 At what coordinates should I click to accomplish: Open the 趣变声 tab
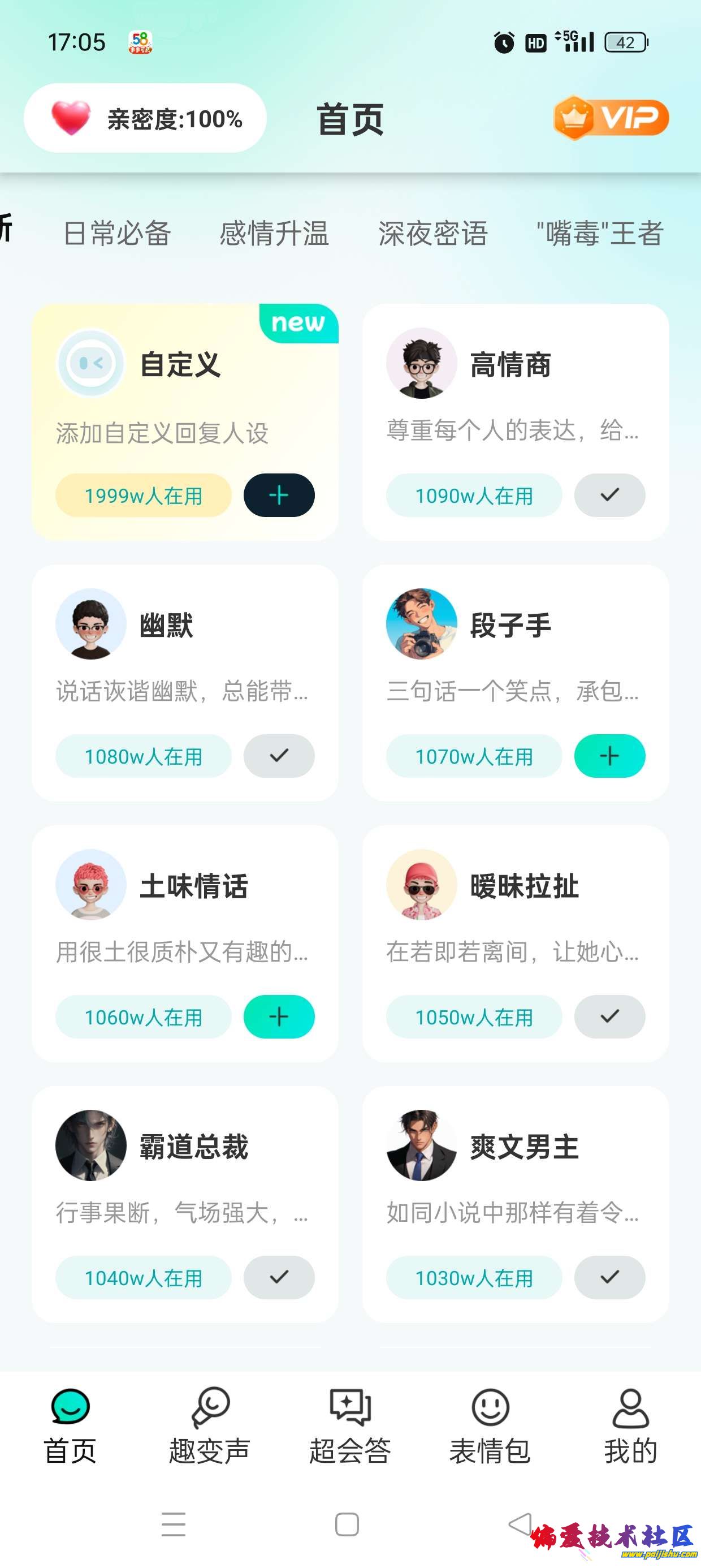pyautogui.click(x=209, y=1425)
